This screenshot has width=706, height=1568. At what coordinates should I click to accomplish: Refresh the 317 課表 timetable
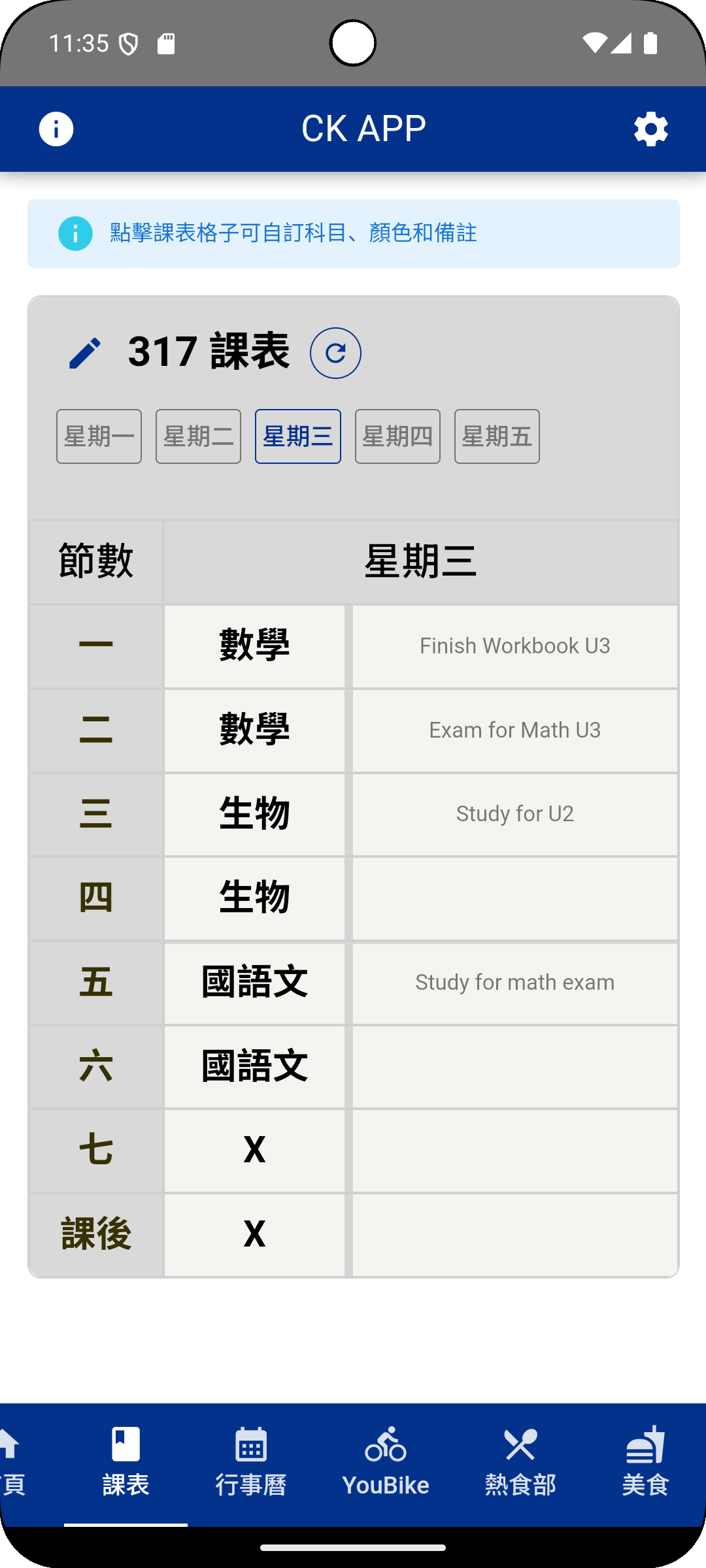(x=335, y=353)
